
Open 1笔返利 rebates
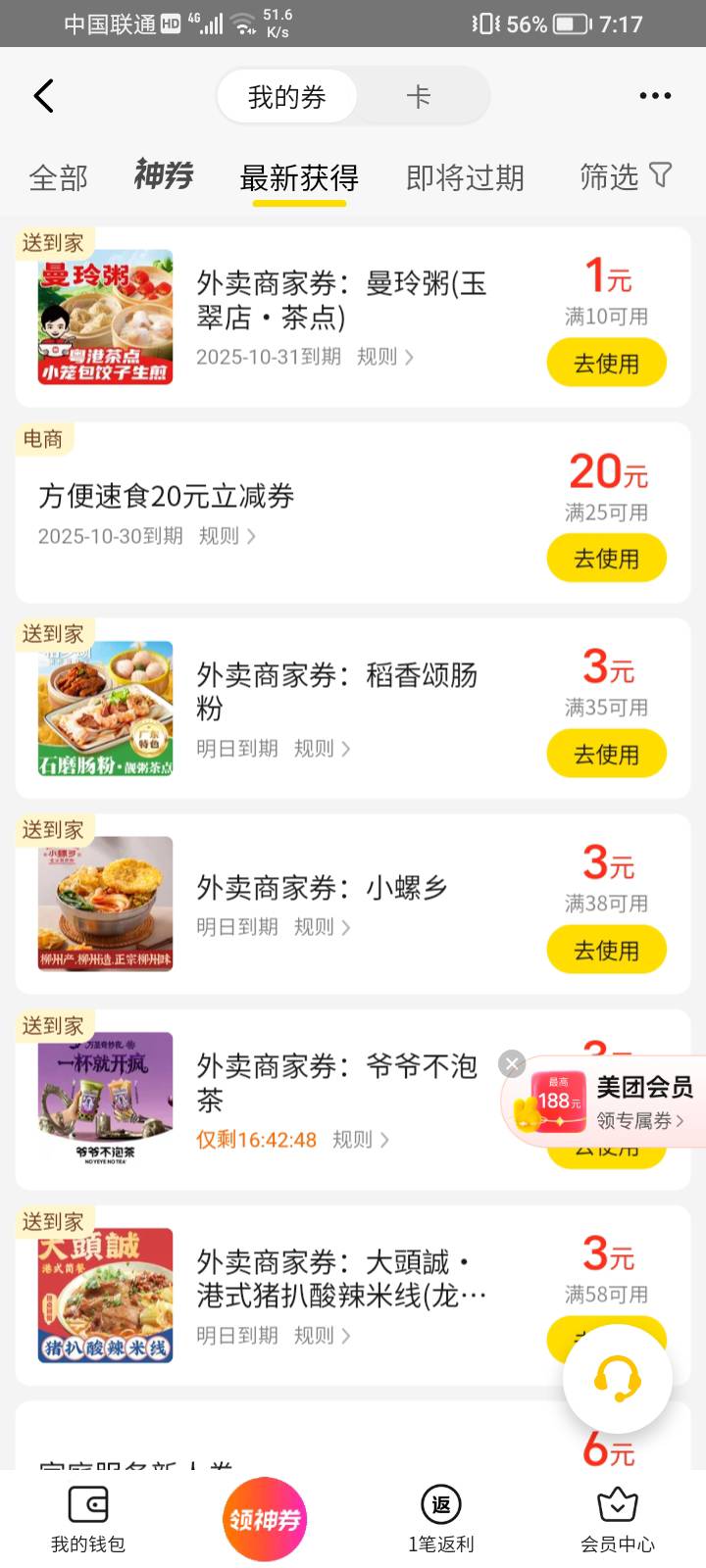point(441,1519)
